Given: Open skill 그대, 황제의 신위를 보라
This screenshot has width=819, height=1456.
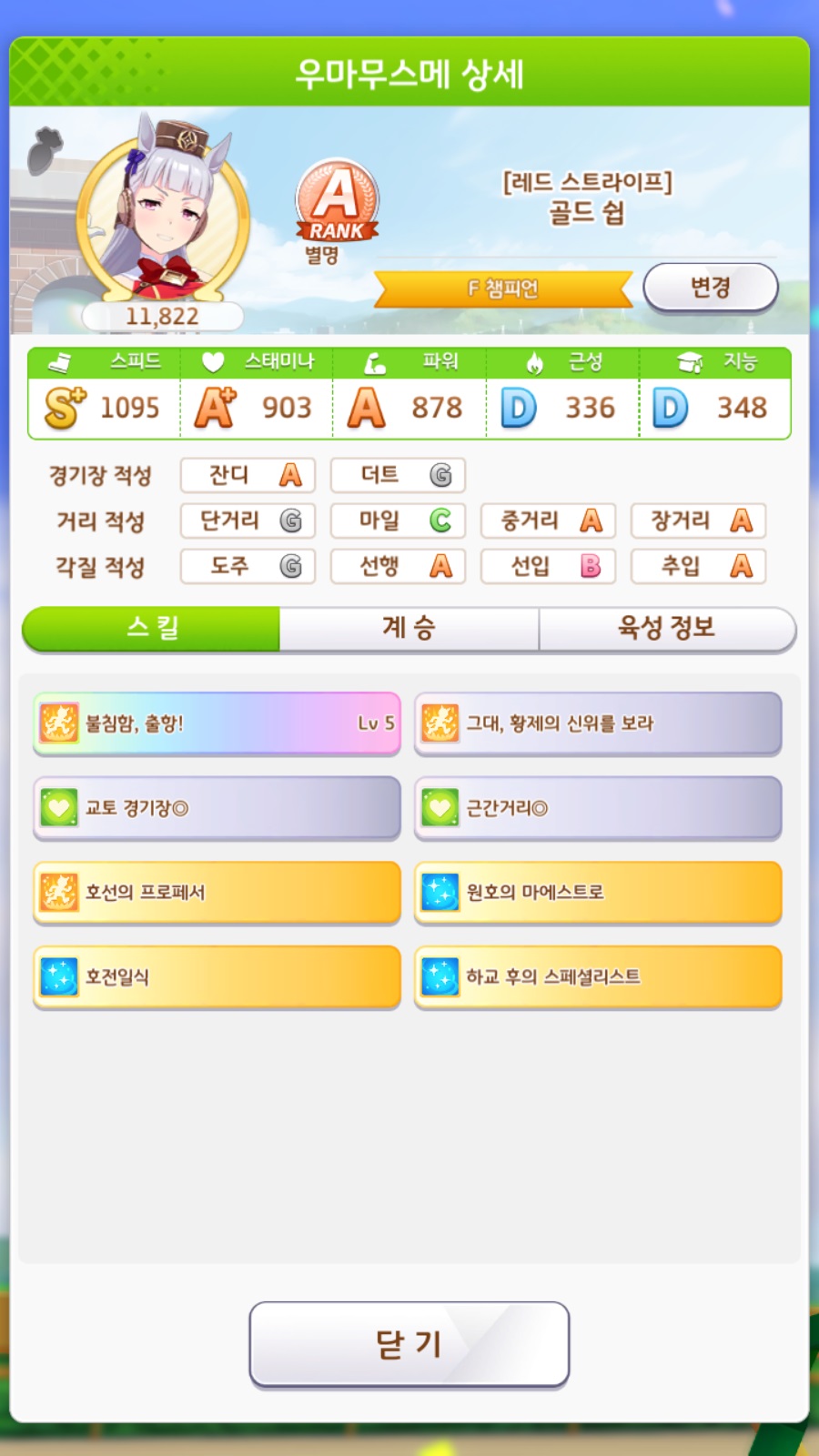Looking at the screenshot, I should click(x=598, y=723).
